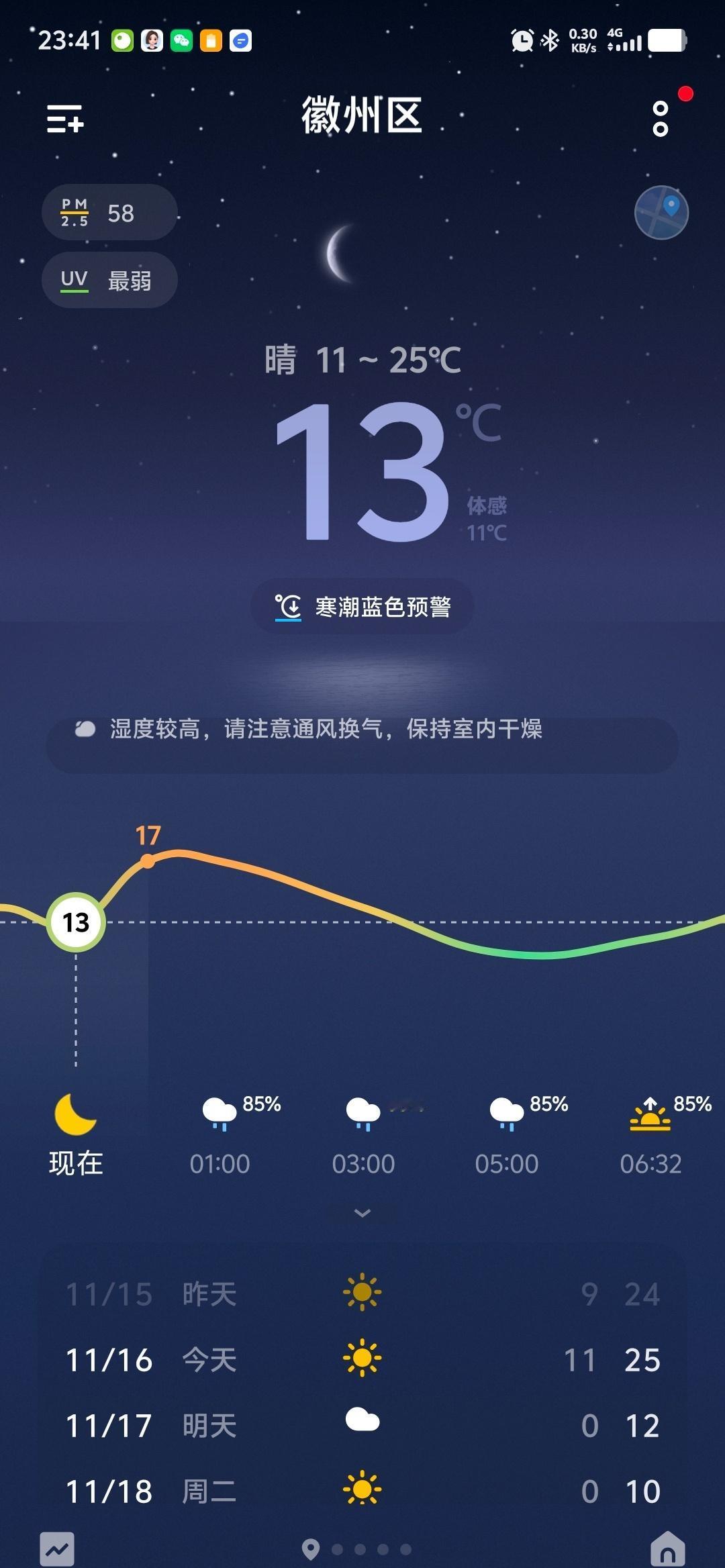Tap the 13 degree marker on temperature curve

75,922
